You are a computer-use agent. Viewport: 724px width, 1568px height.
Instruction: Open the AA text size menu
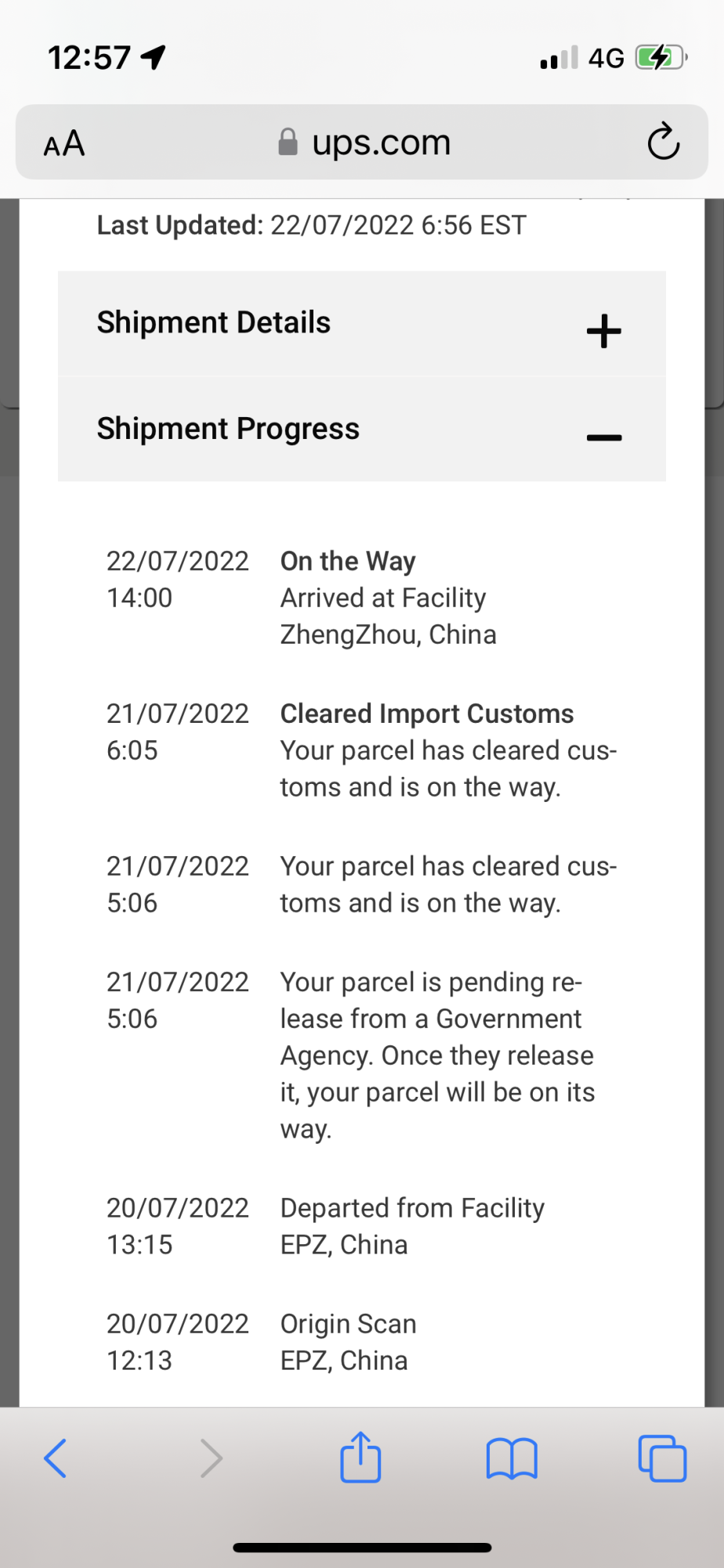(64, 143)
